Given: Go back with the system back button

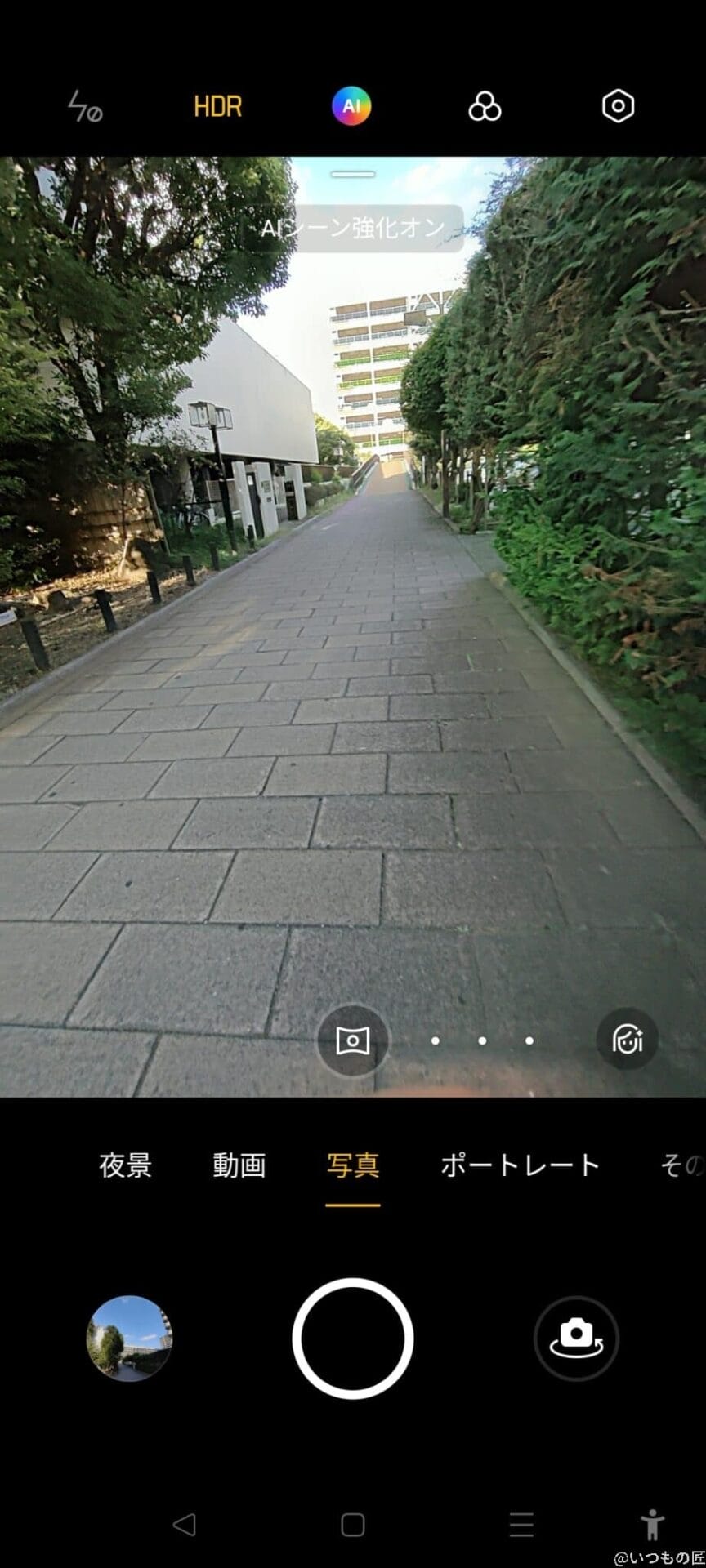Looking at the screenshot, I should [185, 1524].
